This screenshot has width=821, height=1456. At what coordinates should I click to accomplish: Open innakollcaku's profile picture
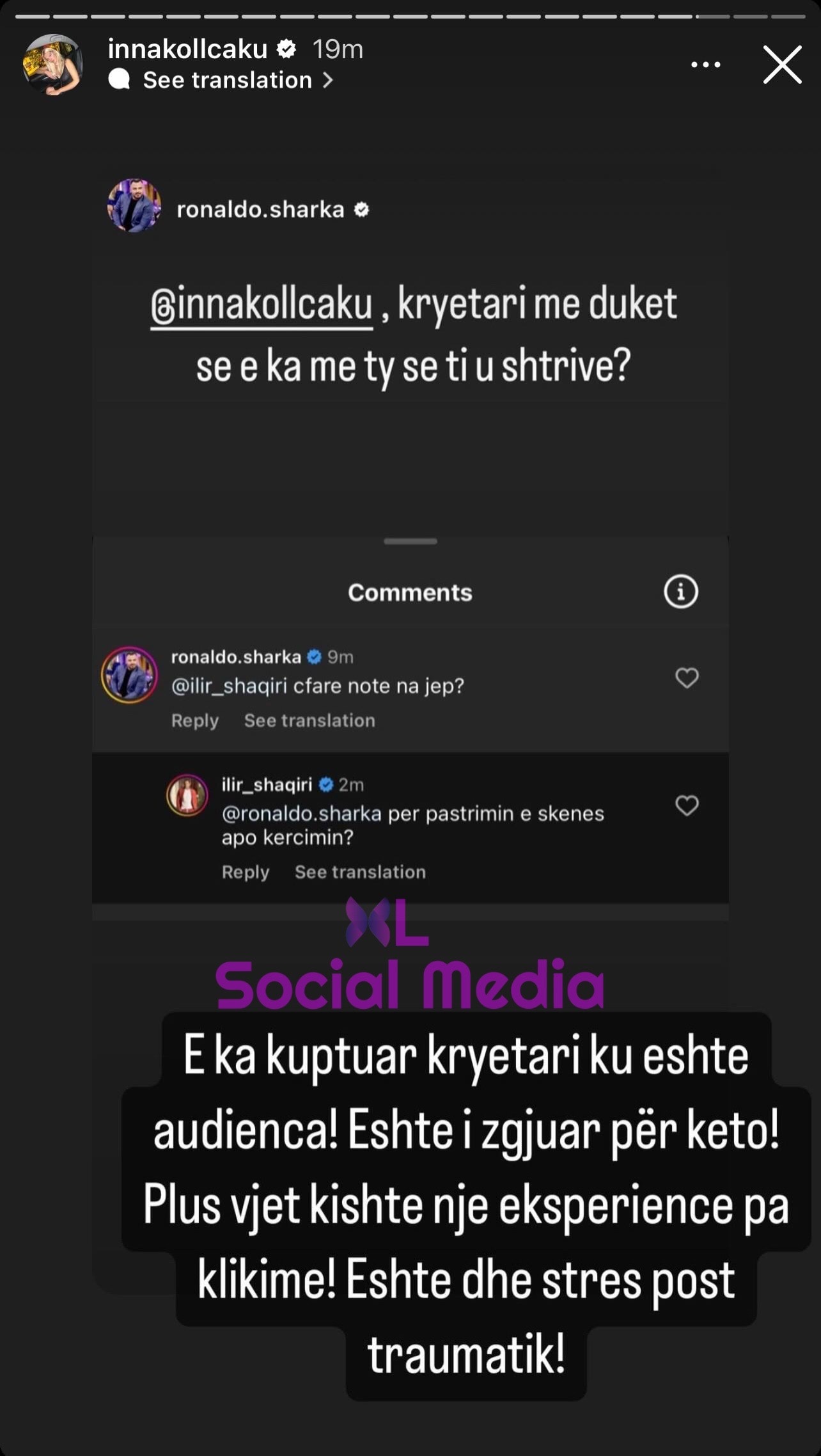click(53, 65)
